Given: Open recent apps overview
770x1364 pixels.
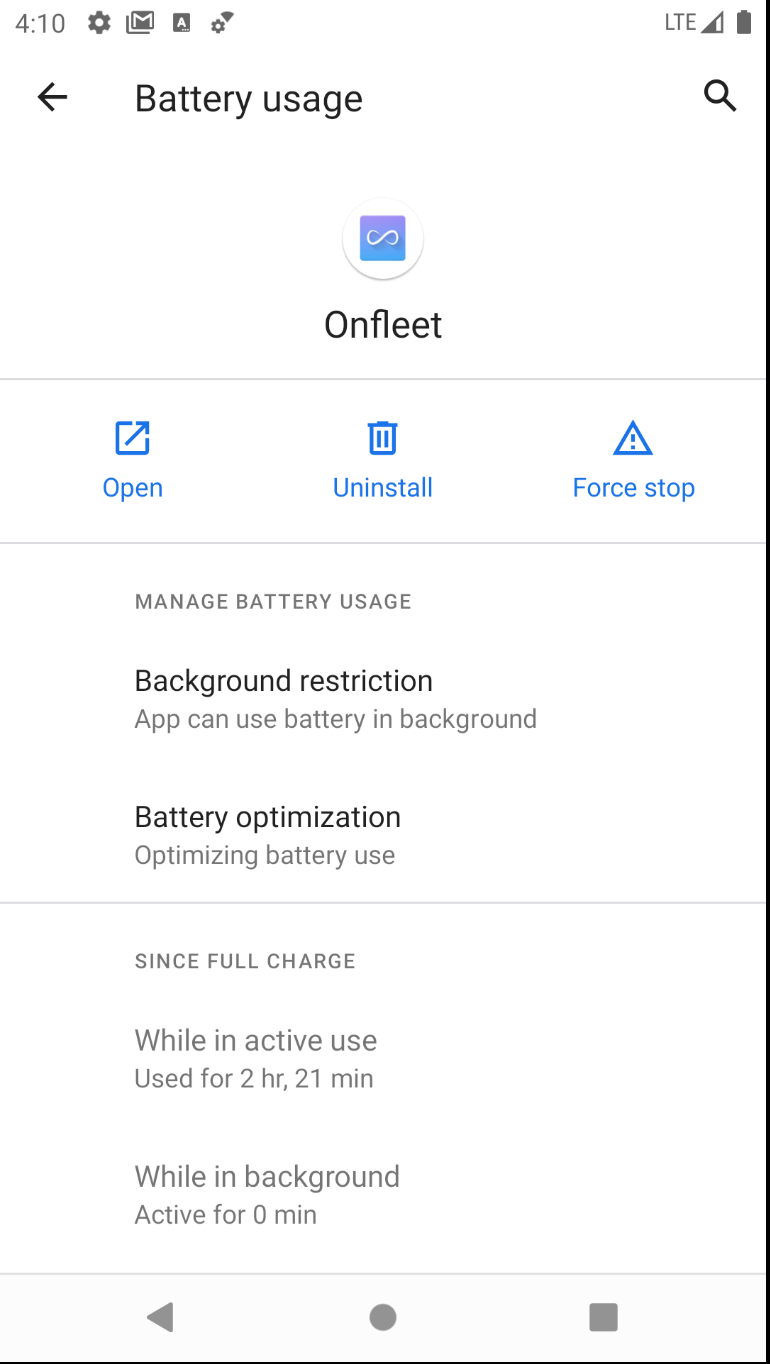Looking at the screenshot, I should pyautogui.click(x=603, y=1317).
